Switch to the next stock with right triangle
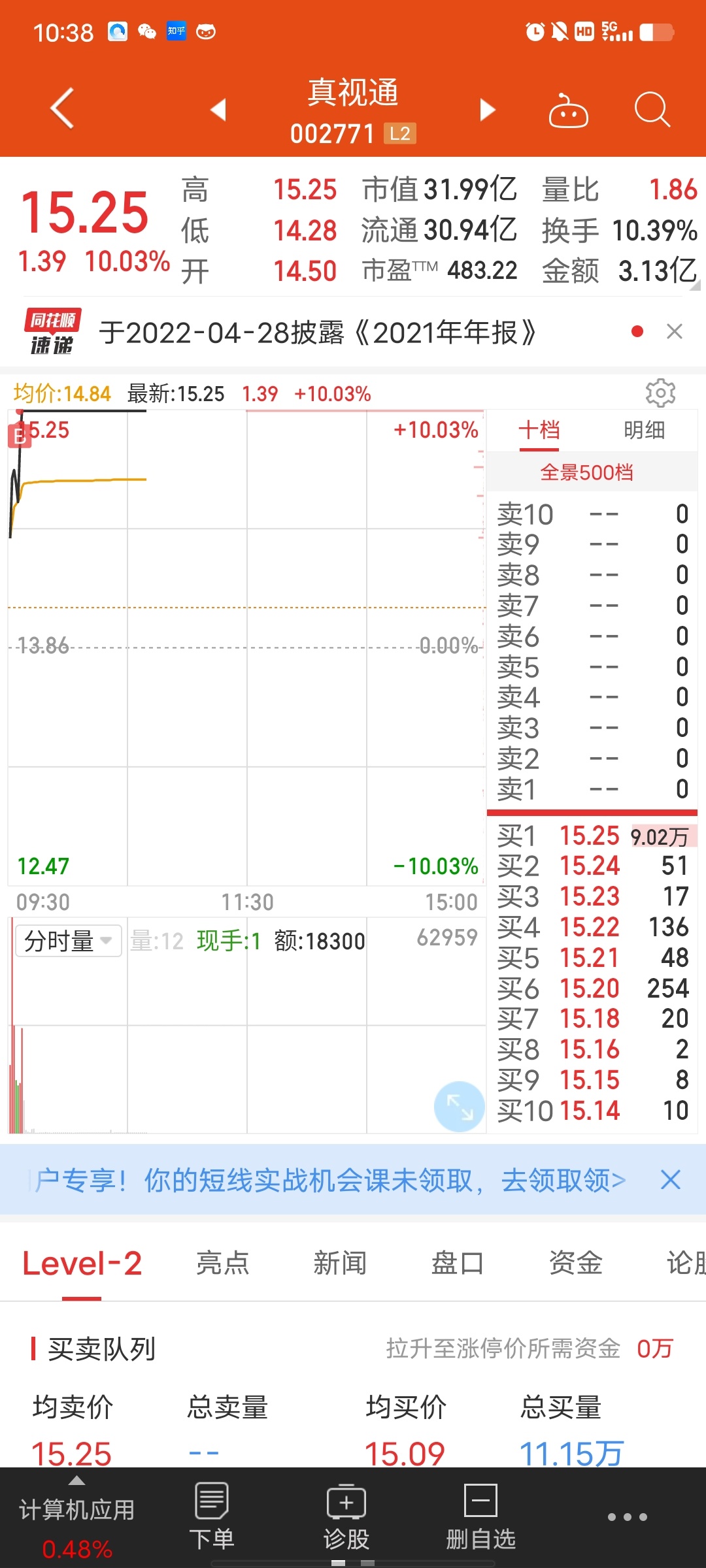This screenshot has width=706, height=1568. pos(488,110)
